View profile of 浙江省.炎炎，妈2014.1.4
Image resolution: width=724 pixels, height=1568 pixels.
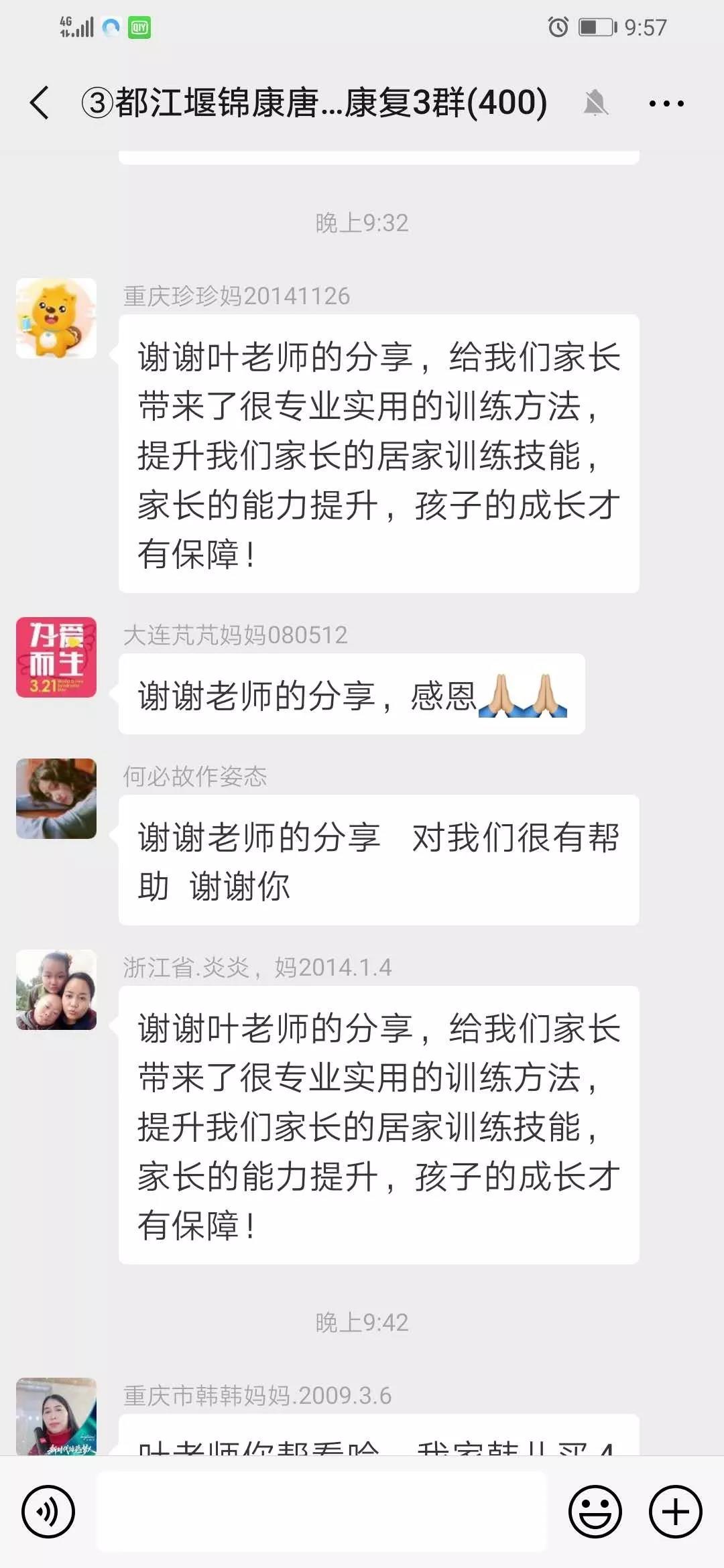[56, 990]
